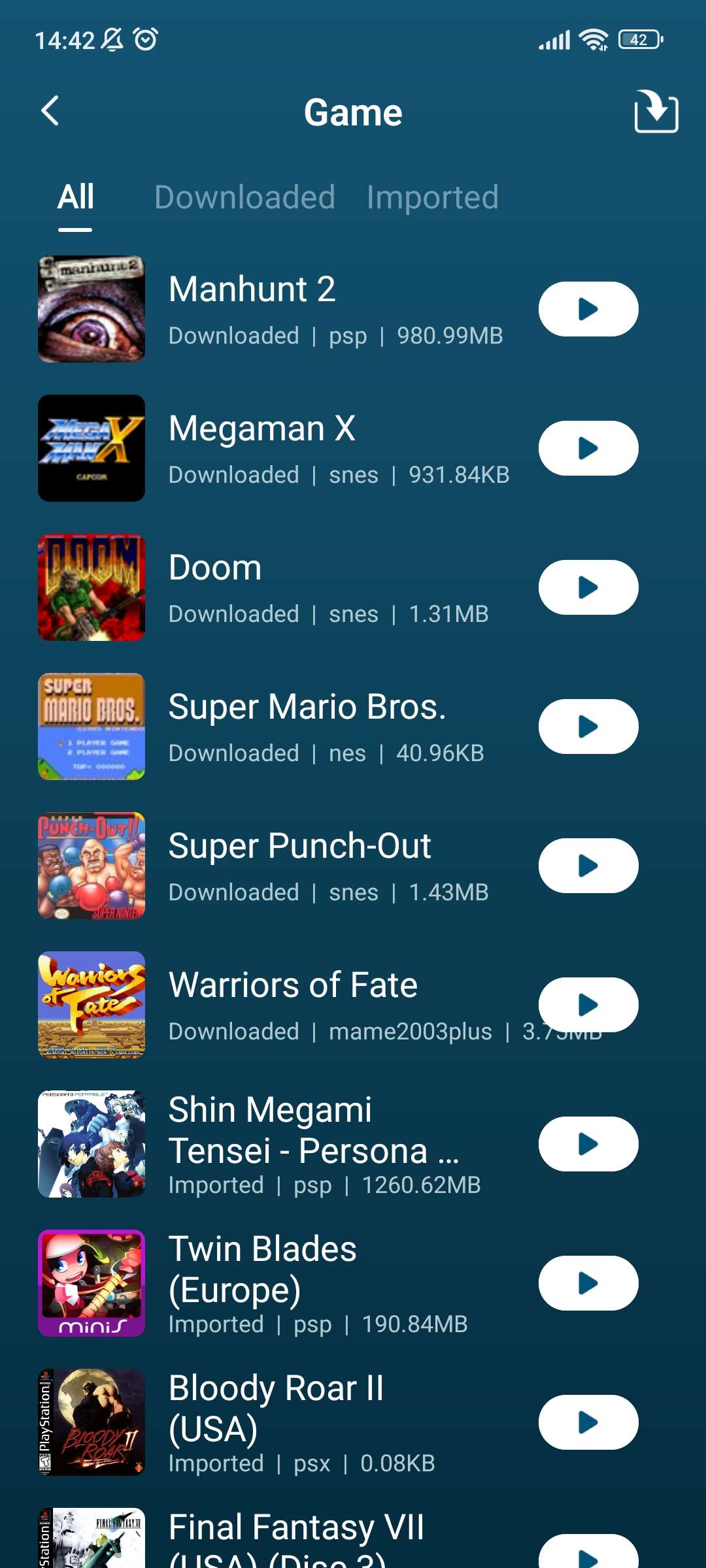Select the All tab
706x1568 pixels.
(x=76, y=197)
